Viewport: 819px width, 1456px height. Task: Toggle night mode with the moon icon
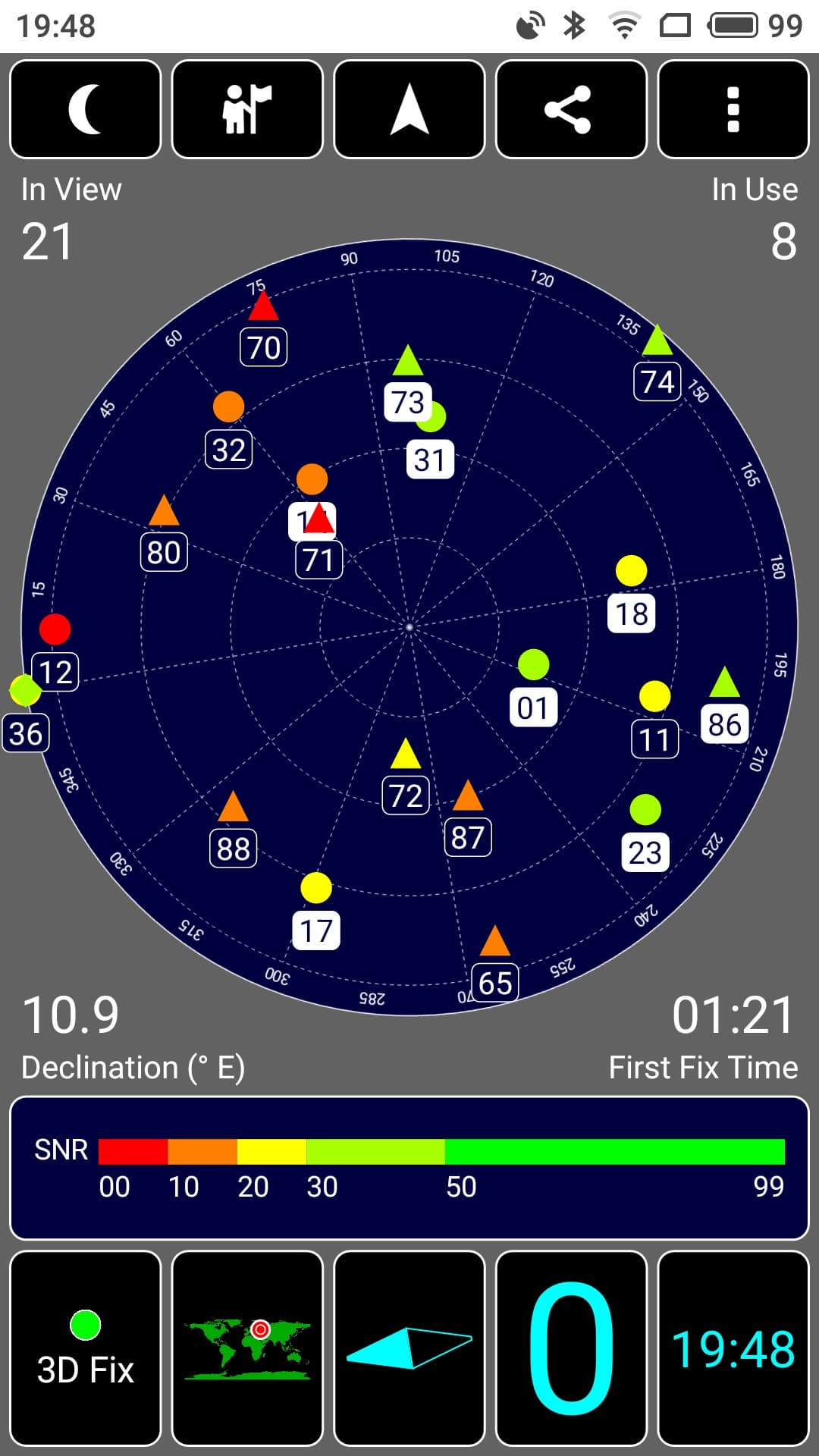click(x=86, y=109)
